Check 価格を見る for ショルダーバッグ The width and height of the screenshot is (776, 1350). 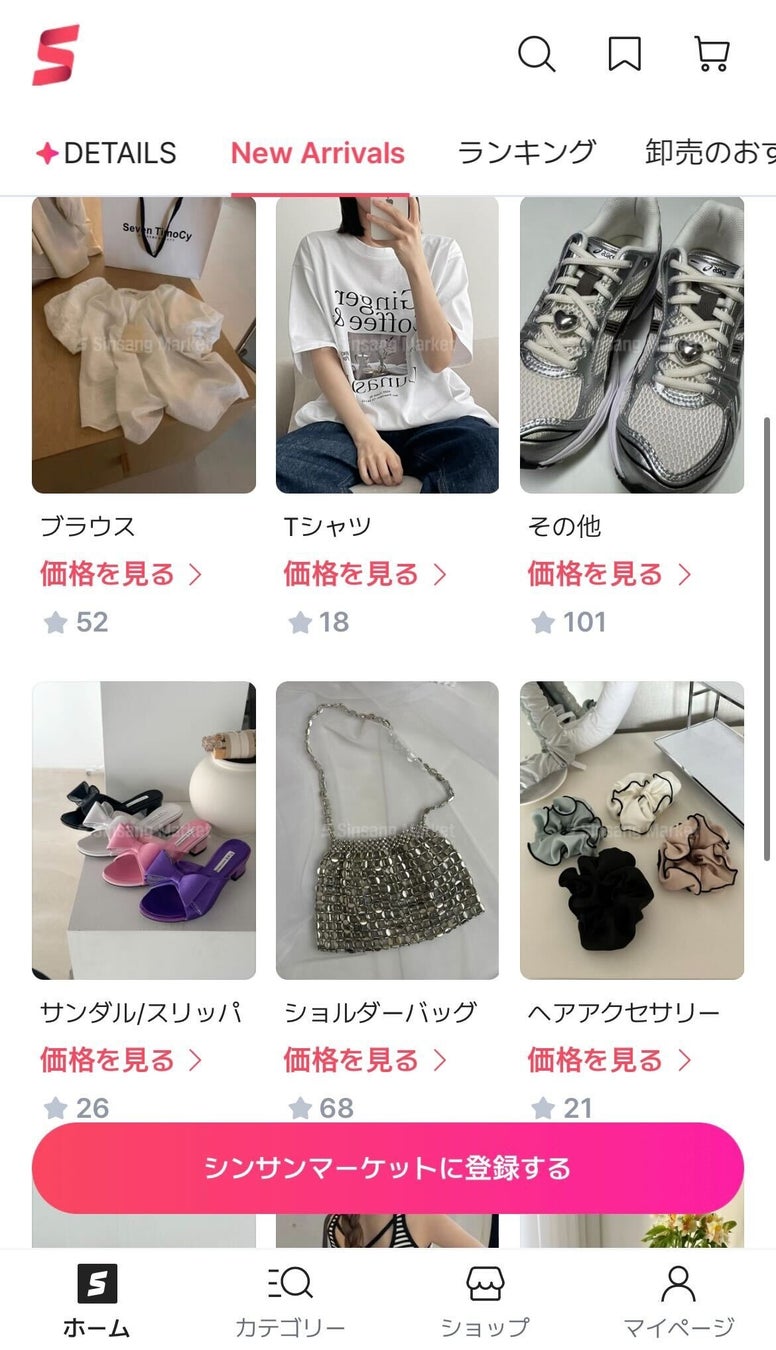[364, 1060]
